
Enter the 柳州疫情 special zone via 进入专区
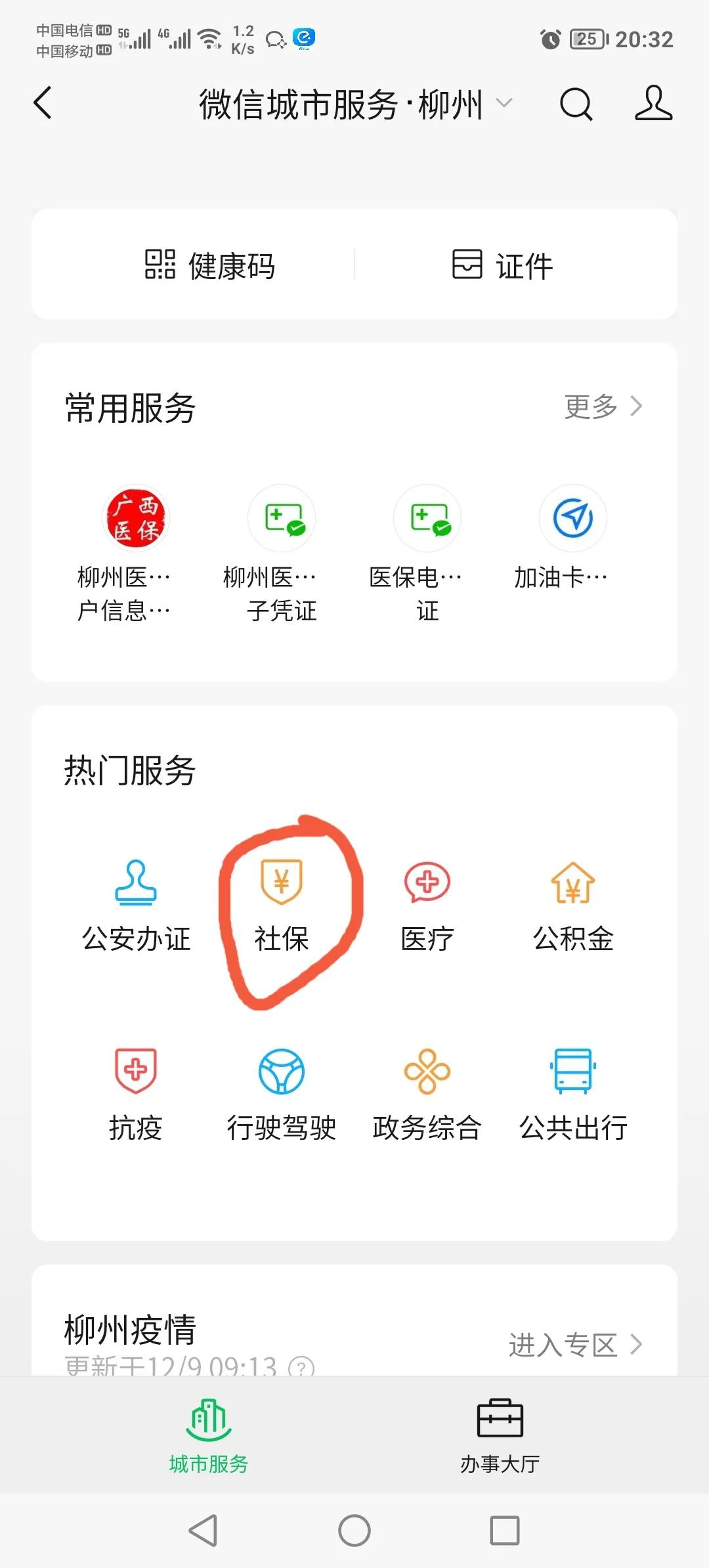click(575, 1345)
